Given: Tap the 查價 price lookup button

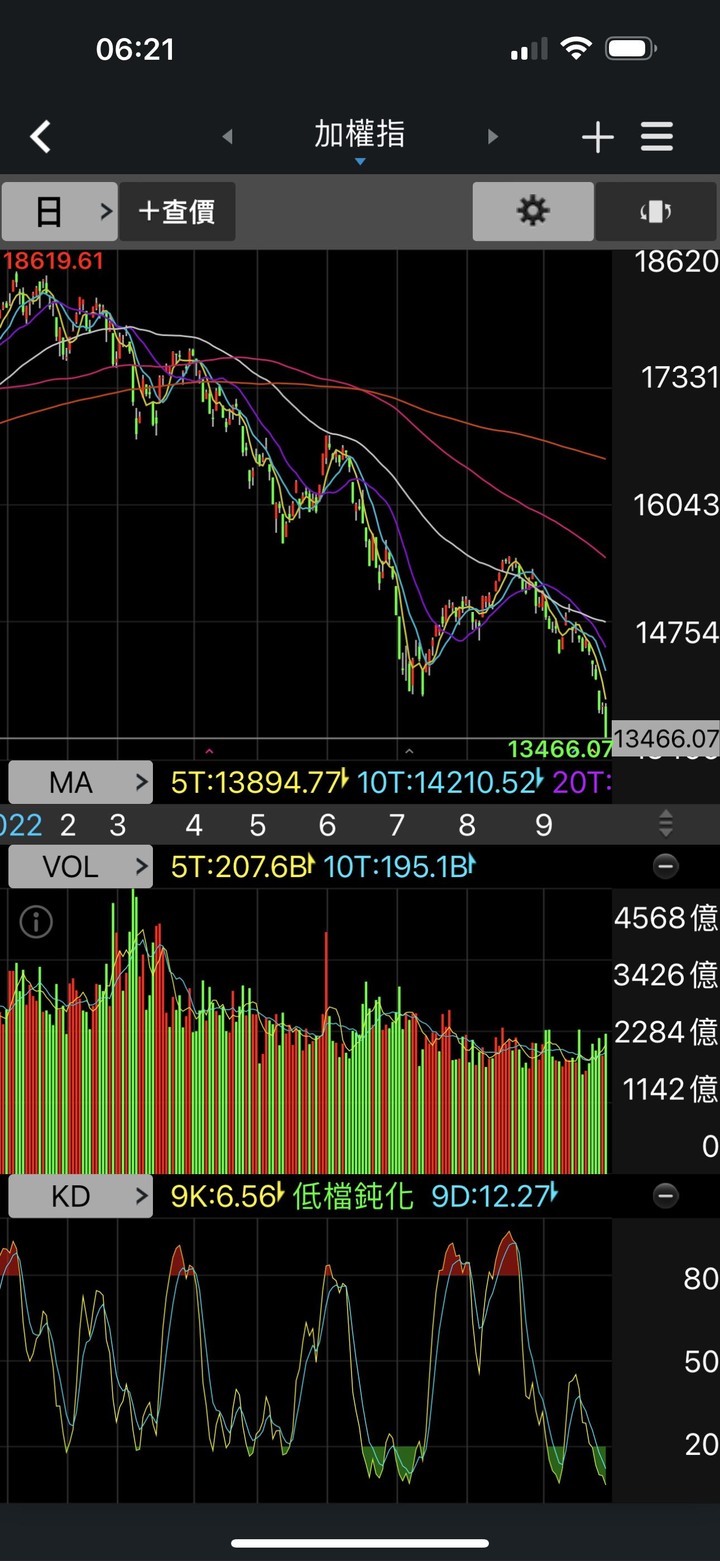Looking at the screenshot, I should 177,211.
